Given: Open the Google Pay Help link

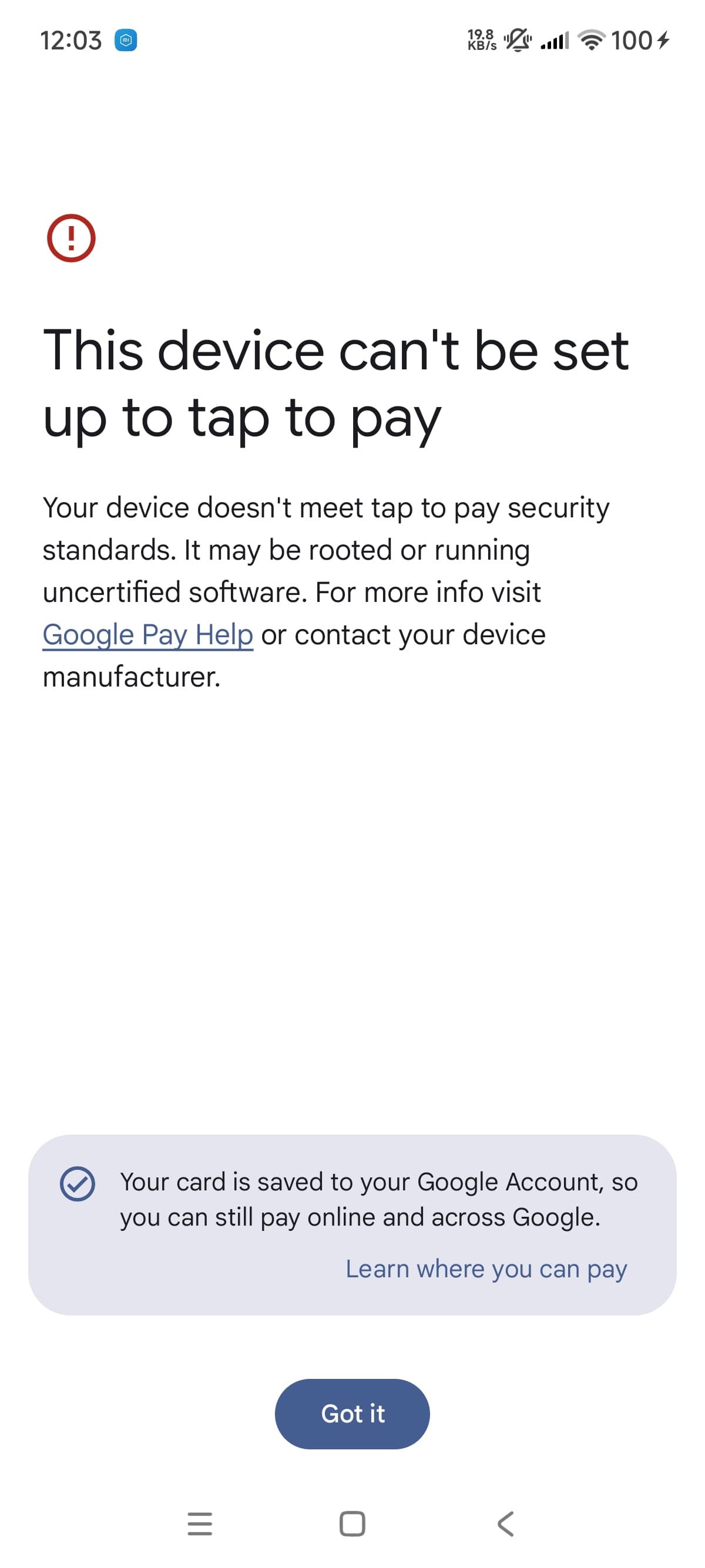Looking at the screenshot, I should click(148, 635).
